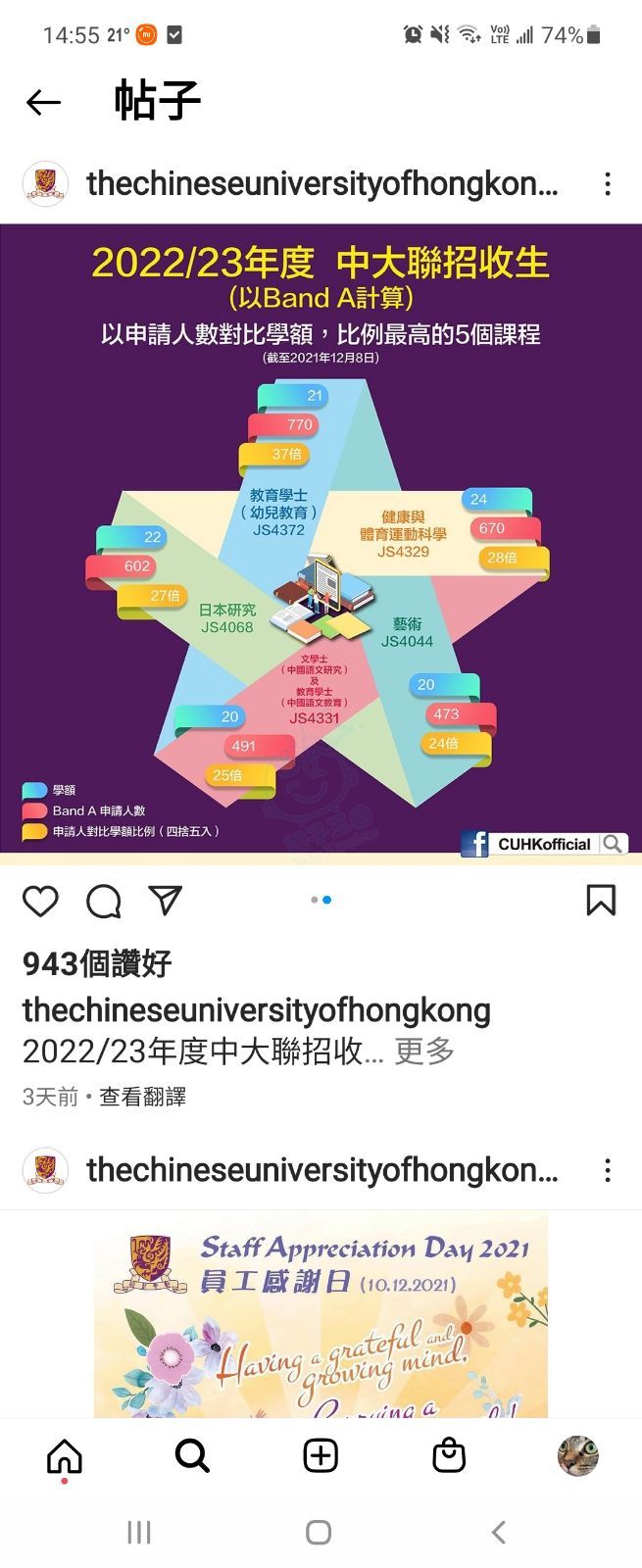View the 943個讚好 likes list
The height and width of the screenshot is (1568, 642).
(97, 963)
